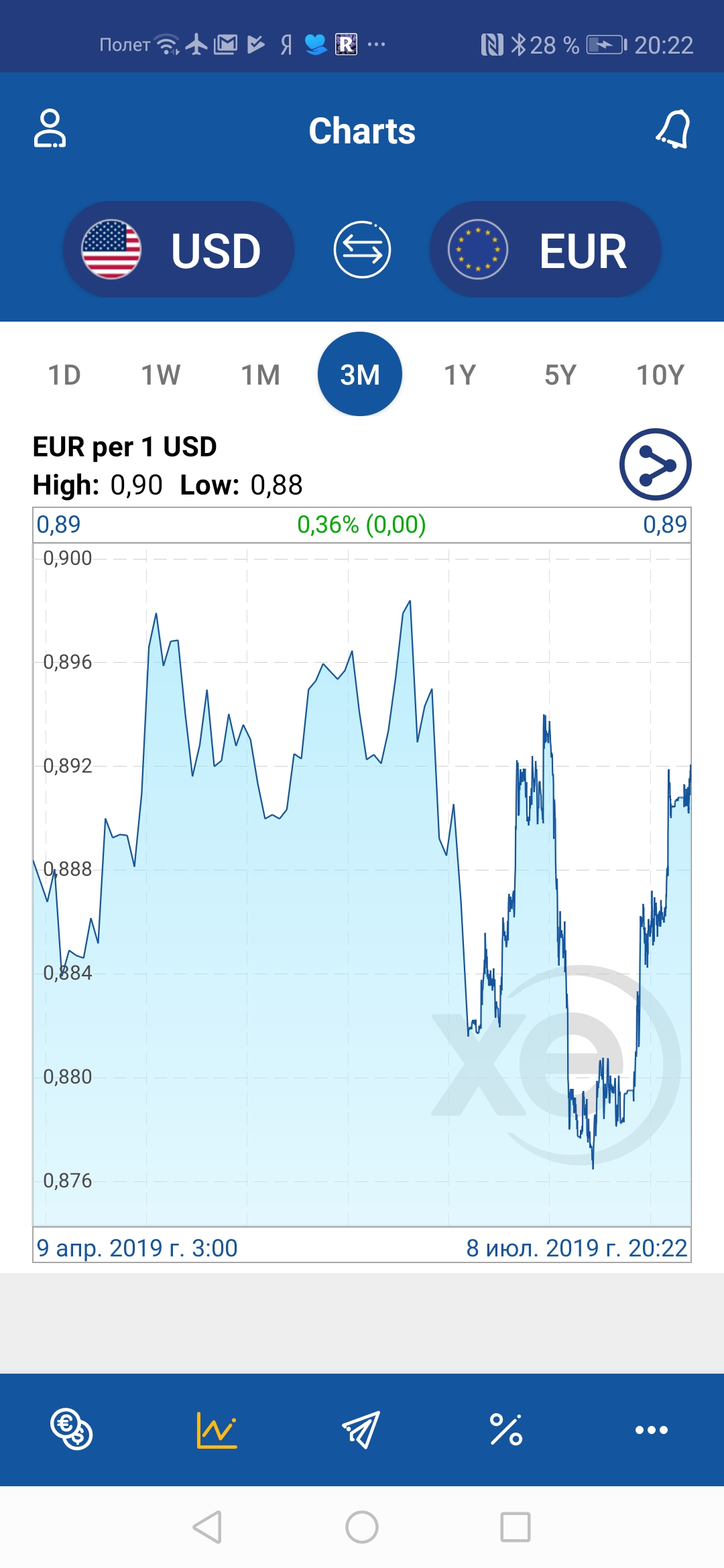Select the 1W chart range
Screen dimensions: 724x1568
pos(161,375)
